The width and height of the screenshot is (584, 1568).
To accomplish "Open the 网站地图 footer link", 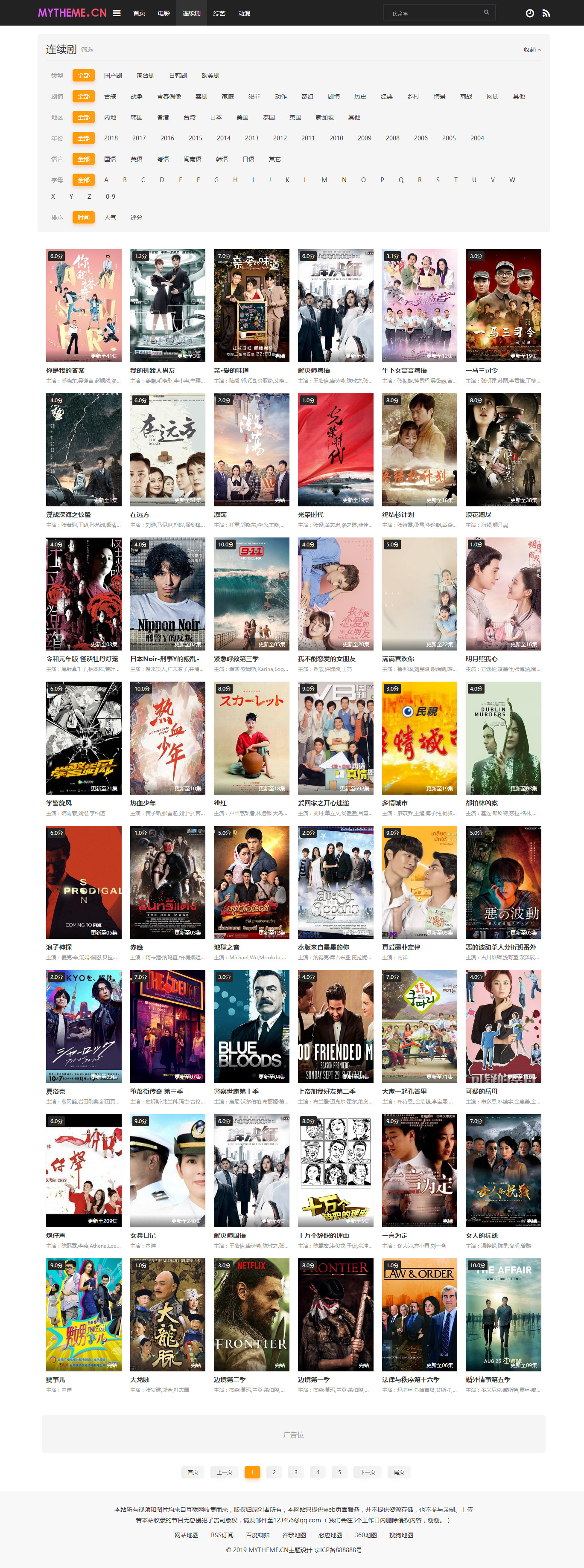I will click(x=187, y=1535).
